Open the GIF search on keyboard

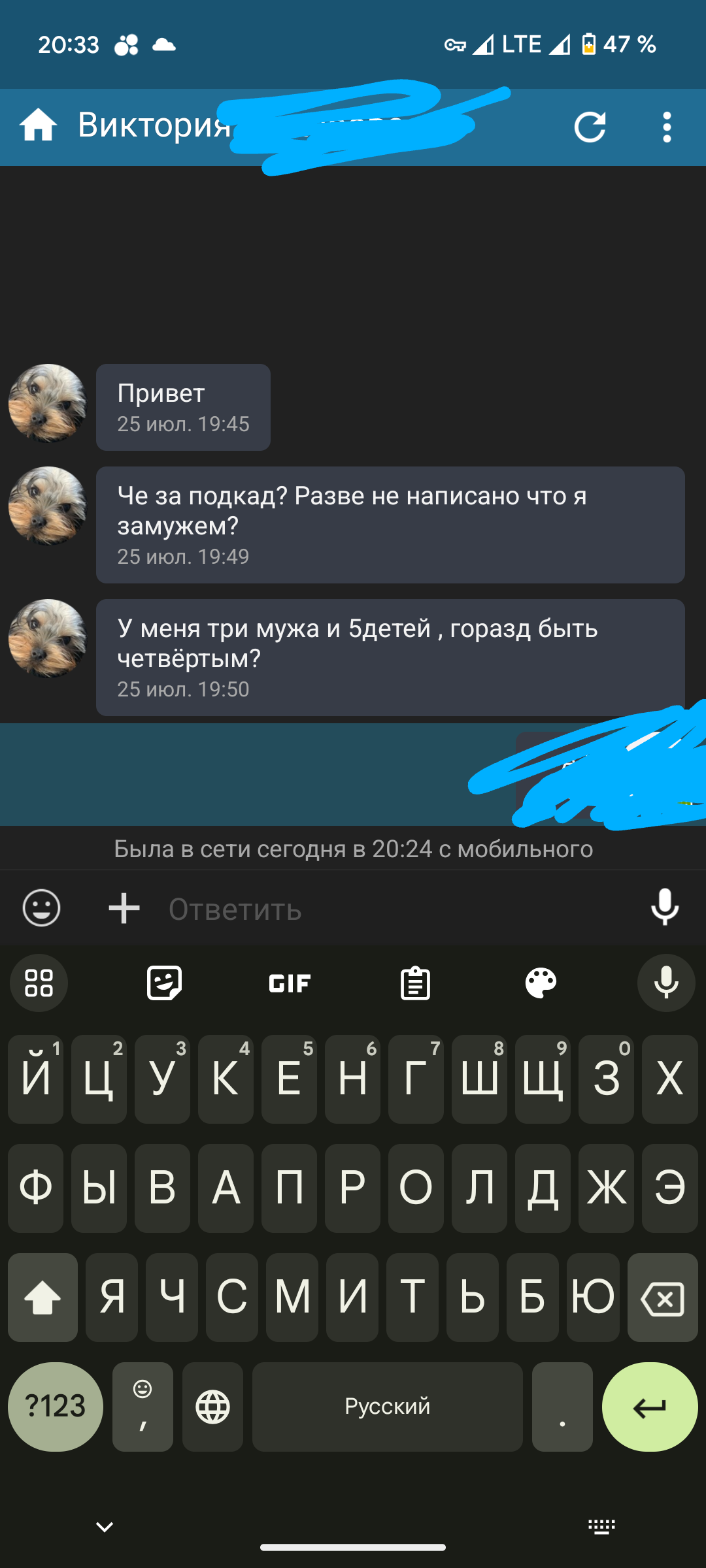tap(290, 983)
